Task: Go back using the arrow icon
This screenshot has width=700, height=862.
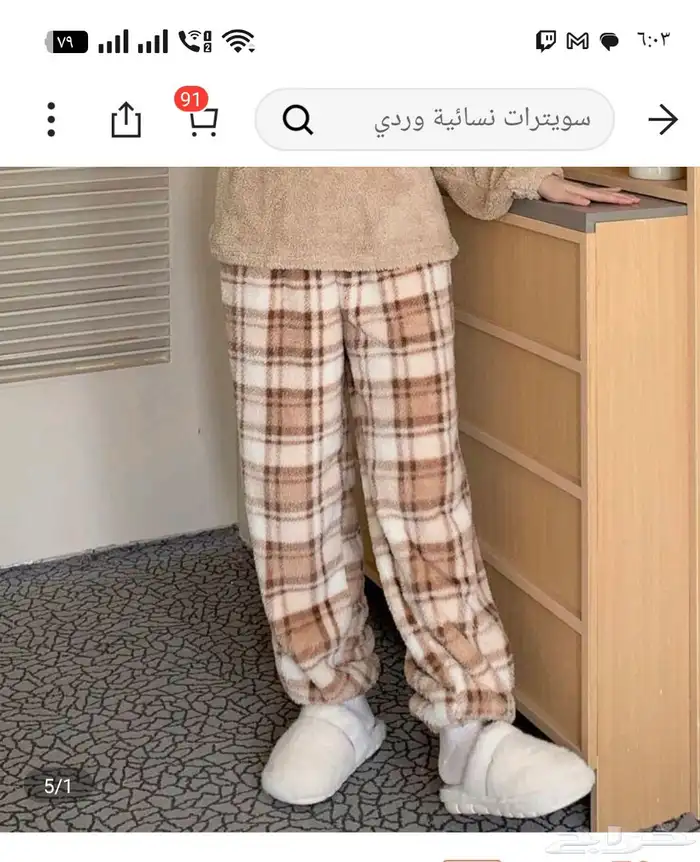Action: [662, 120]
